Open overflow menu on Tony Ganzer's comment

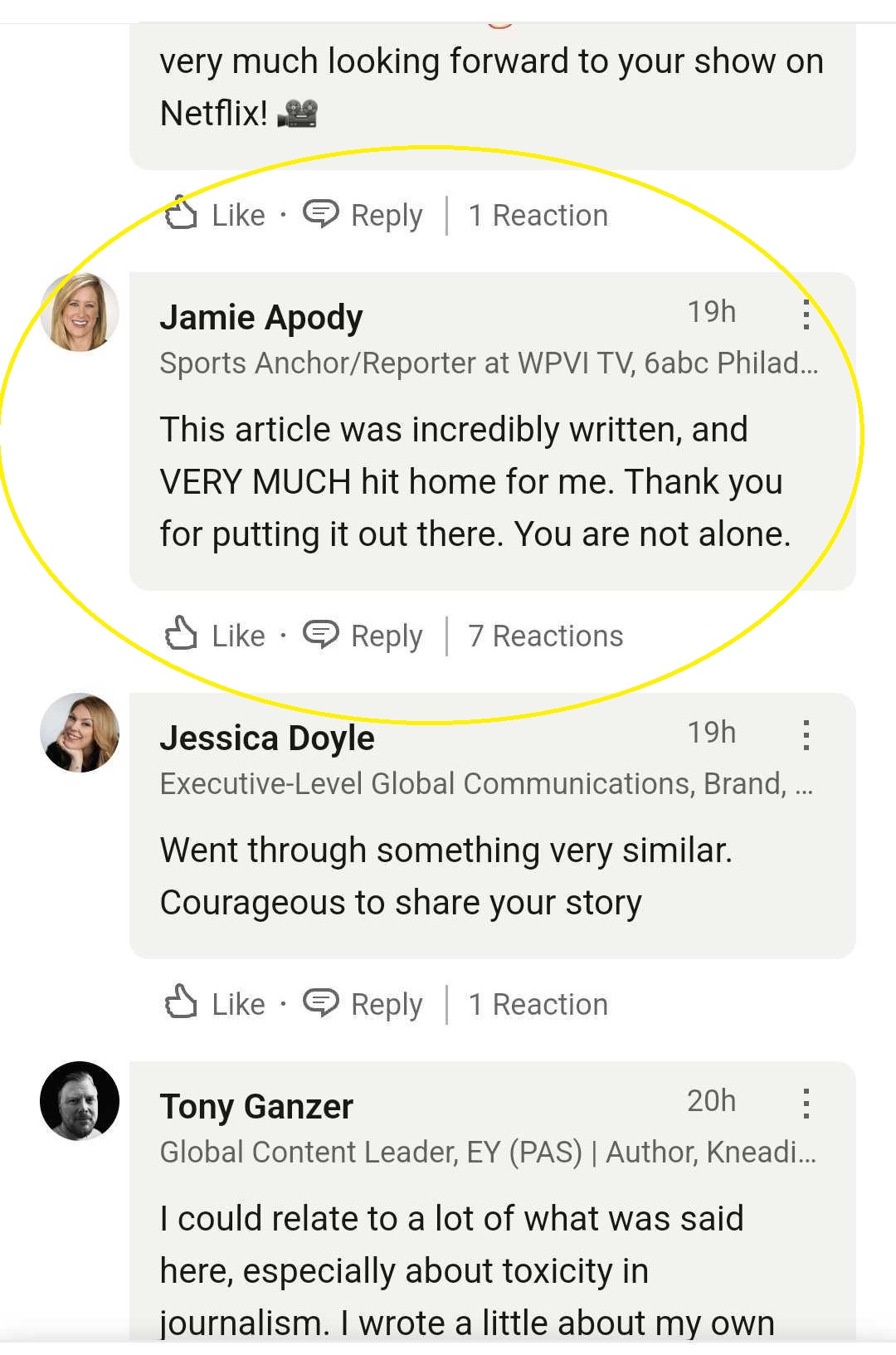pyautogui.click(x=806, y=1104)
